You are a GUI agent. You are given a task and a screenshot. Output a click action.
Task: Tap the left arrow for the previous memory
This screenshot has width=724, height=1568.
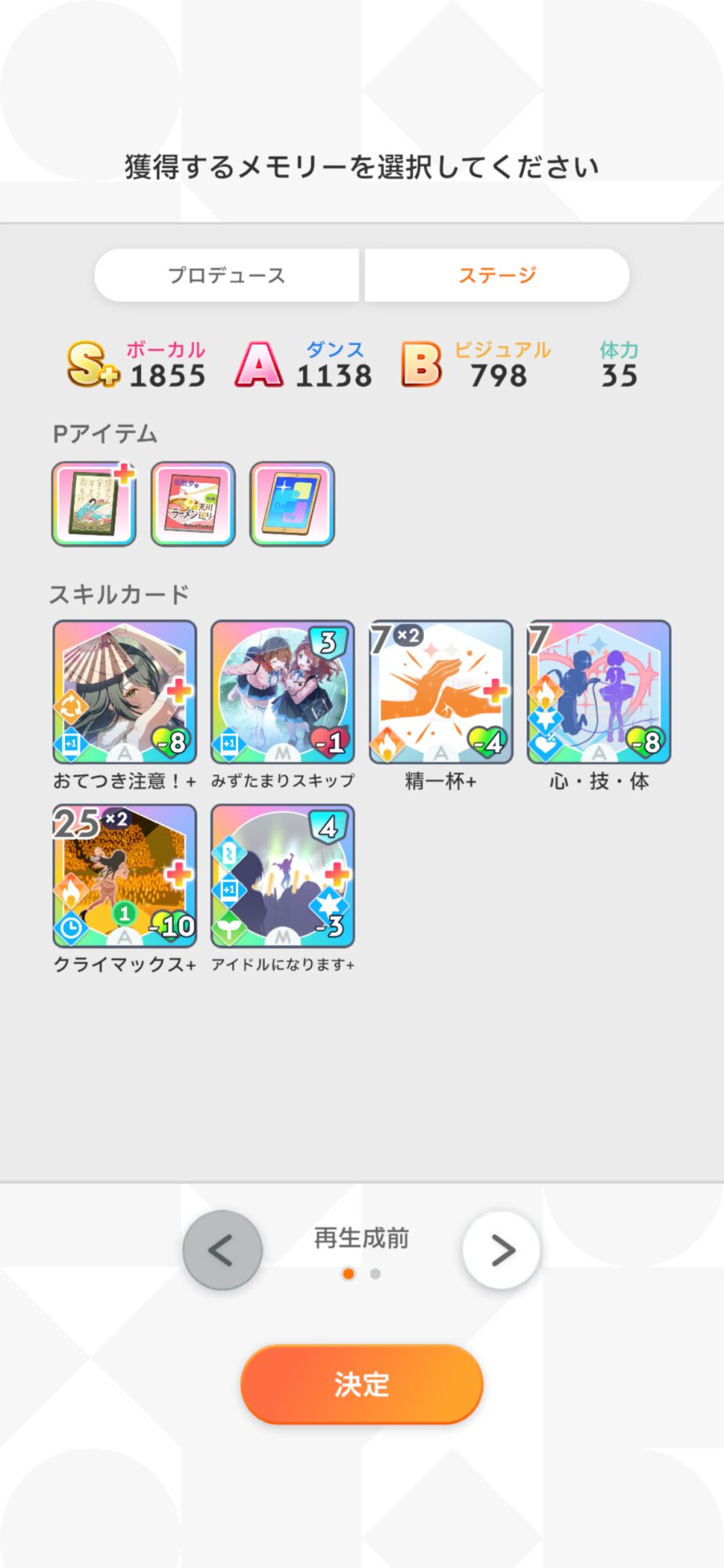[223, 1250]
